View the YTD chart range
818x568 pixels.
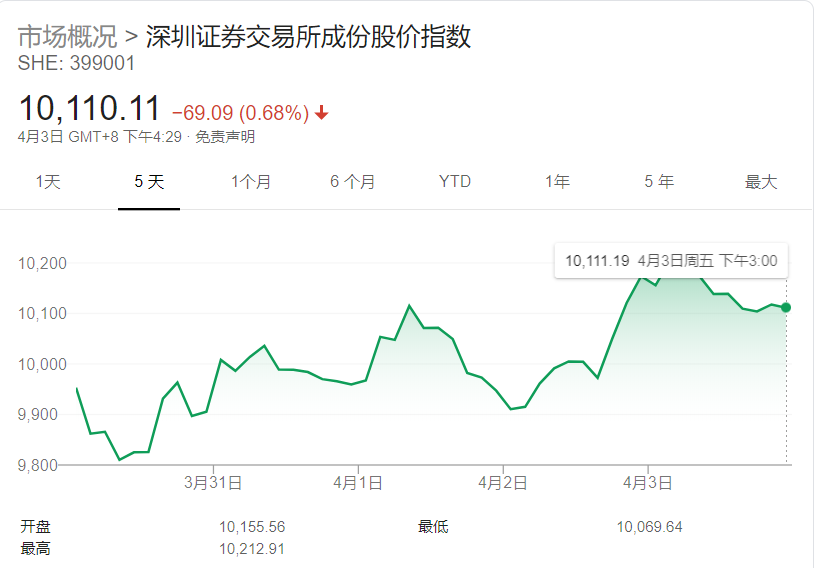455,182
